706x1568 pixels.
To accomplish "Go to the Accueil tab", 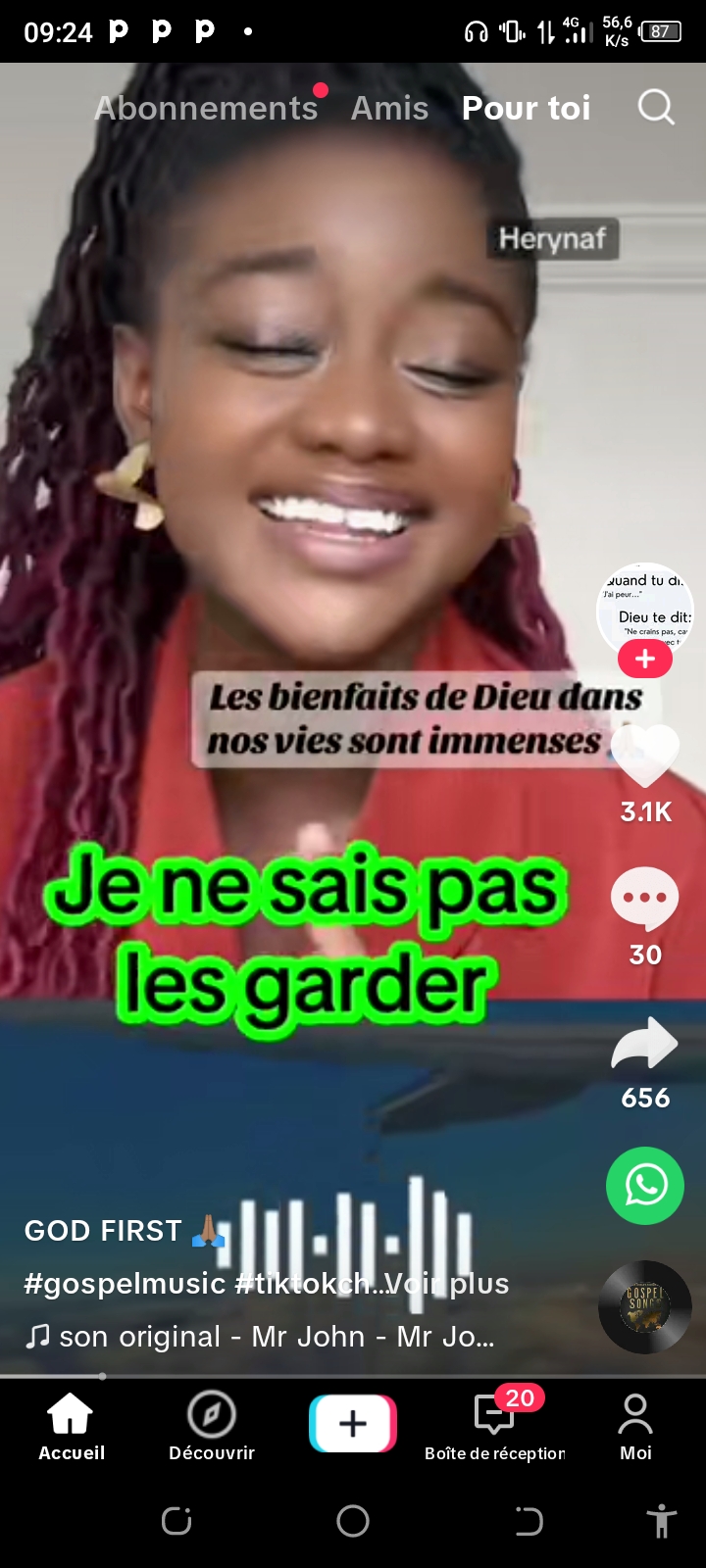I will 71,1427.
